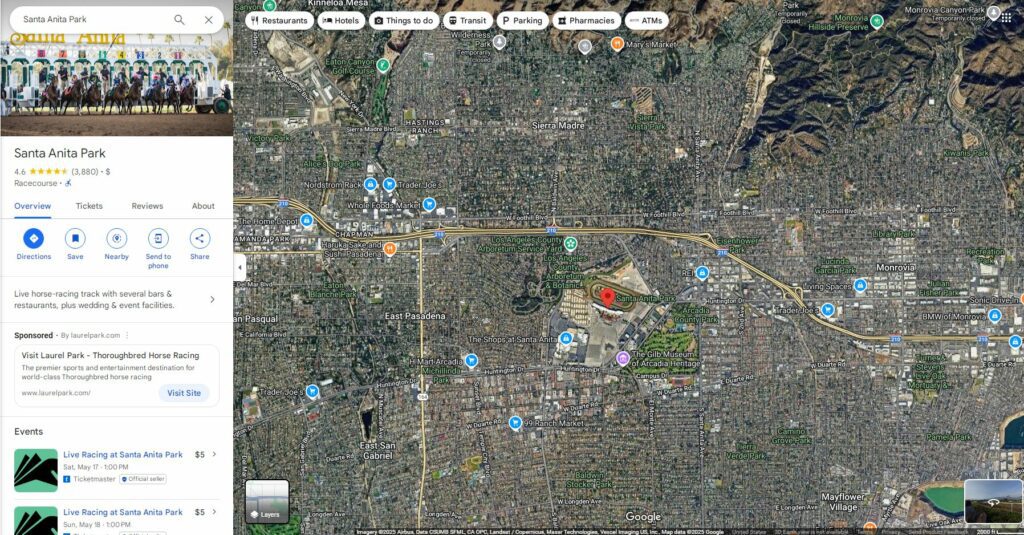Clear the Santa Anita Park search
1024x535 pixels.
(x=208, y=20)
